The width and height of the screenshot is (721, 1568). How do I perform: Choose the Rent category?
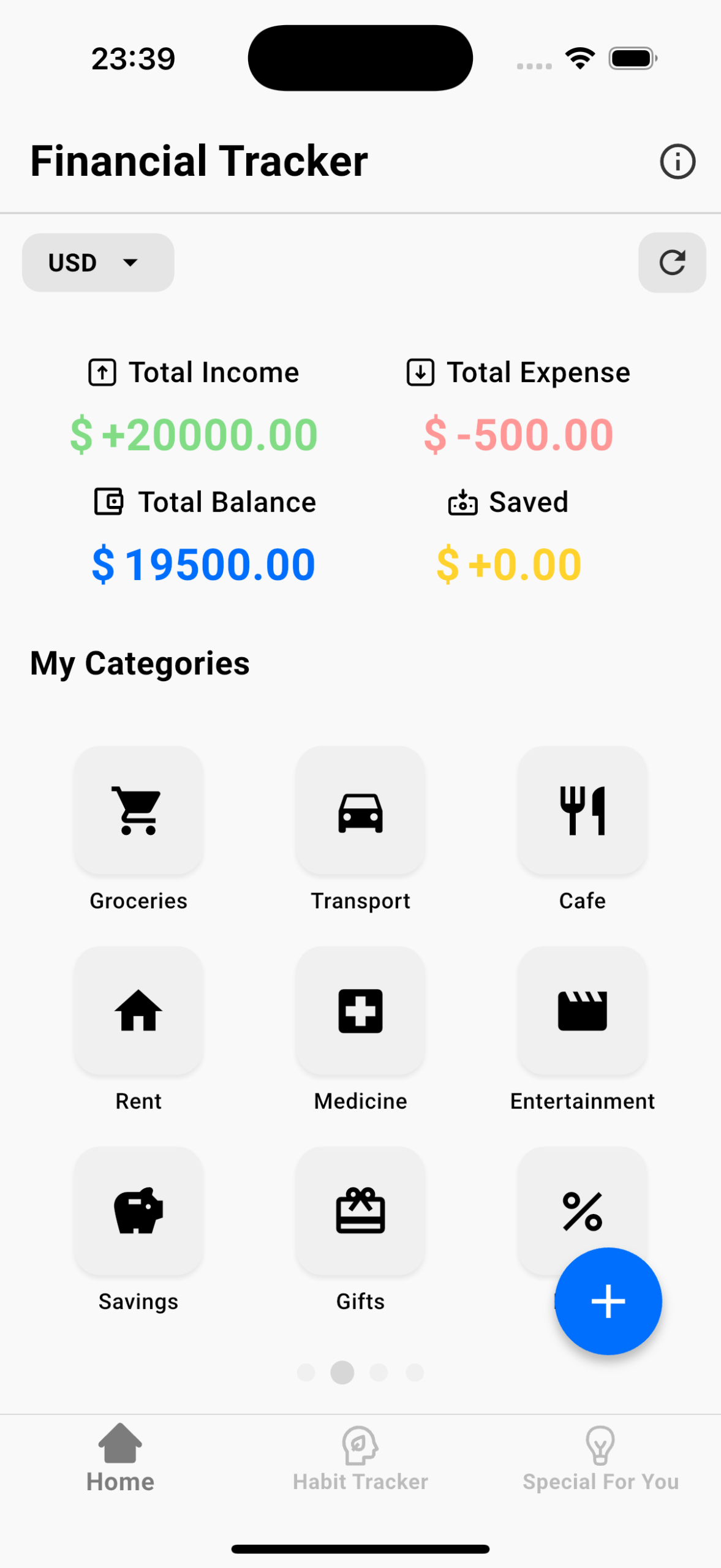coord(138,1011)
